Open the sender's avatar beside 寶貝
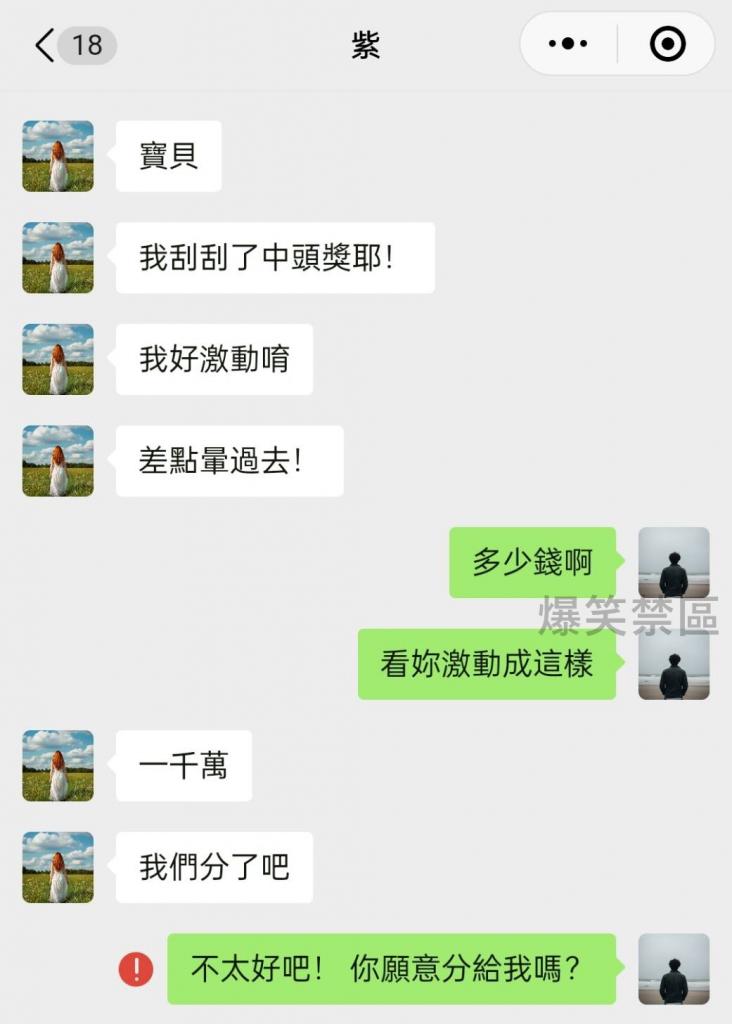This screenshot has height=1024, width=732. pyautogui.click(x=58, y=156)
